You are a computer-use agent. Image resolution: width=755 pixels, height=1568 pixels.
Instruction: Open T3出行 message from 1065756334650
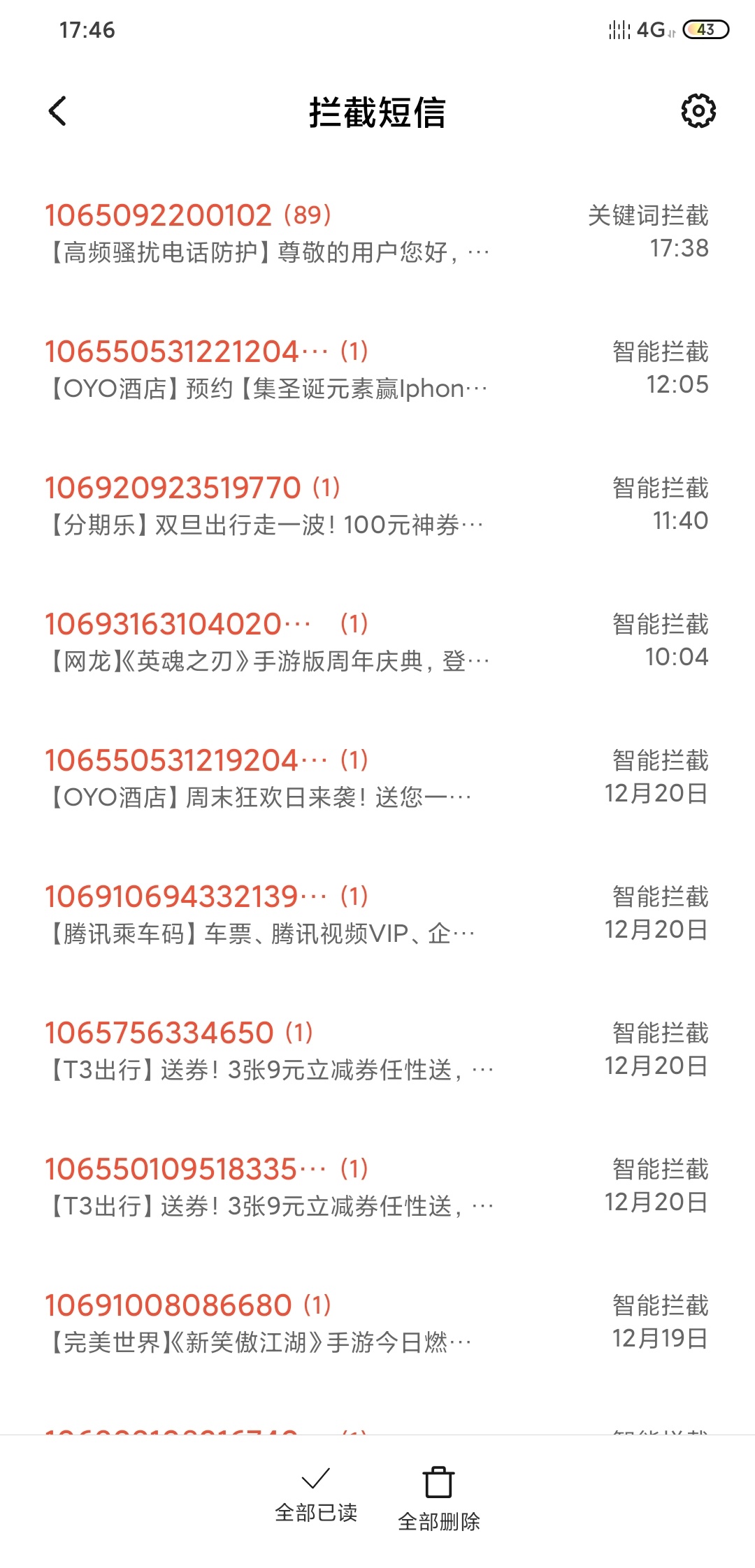click(x=377, y=1050)
